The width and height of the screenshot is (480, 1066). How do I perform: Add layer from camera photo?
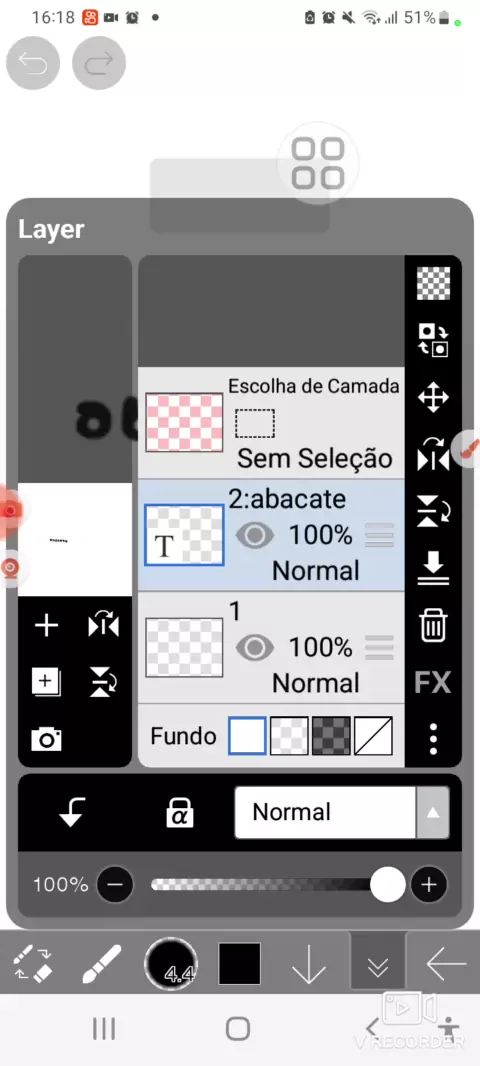(46, 739)
